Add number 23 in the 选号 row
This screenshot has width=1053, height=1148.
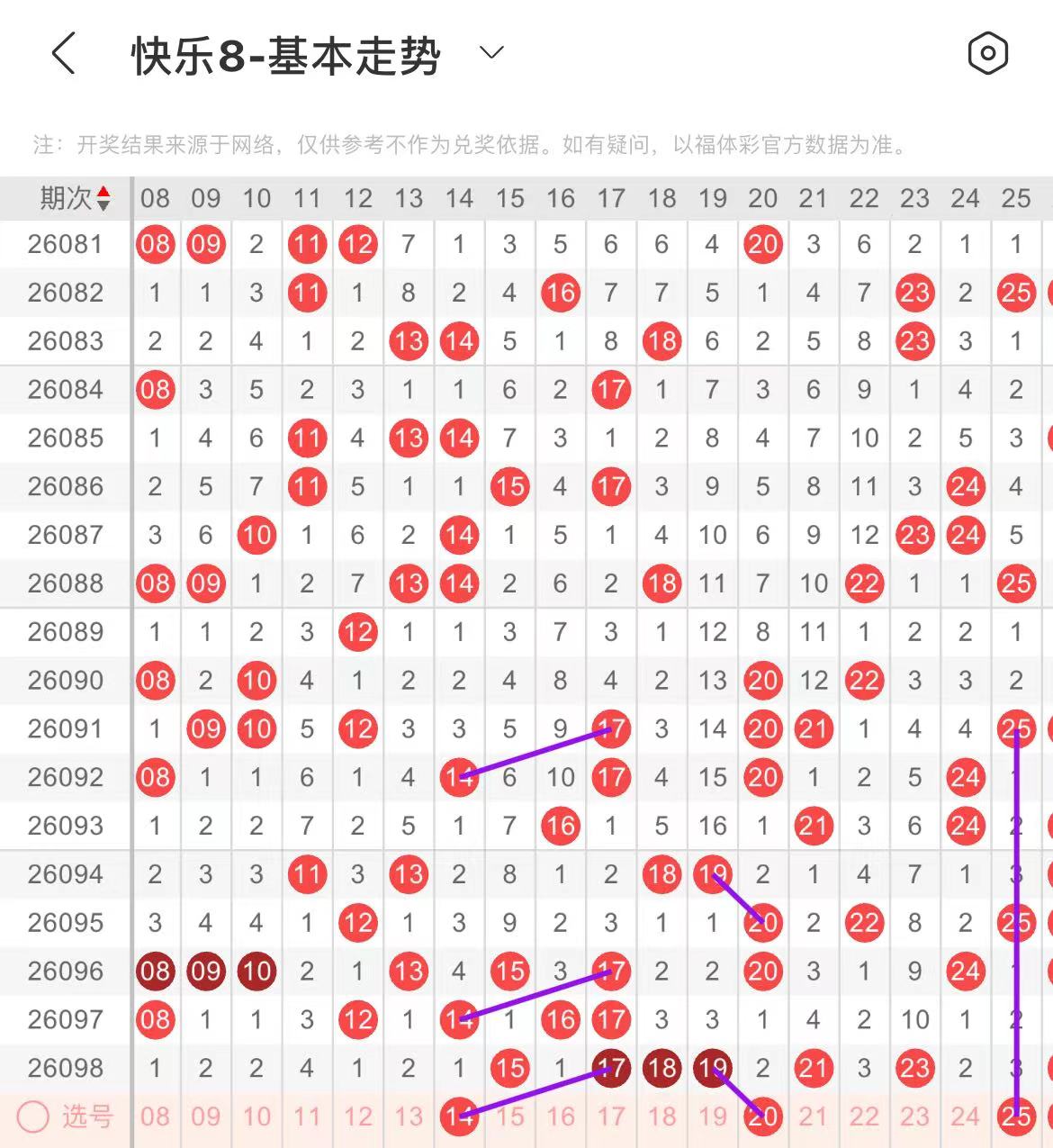click(914, 1117)
